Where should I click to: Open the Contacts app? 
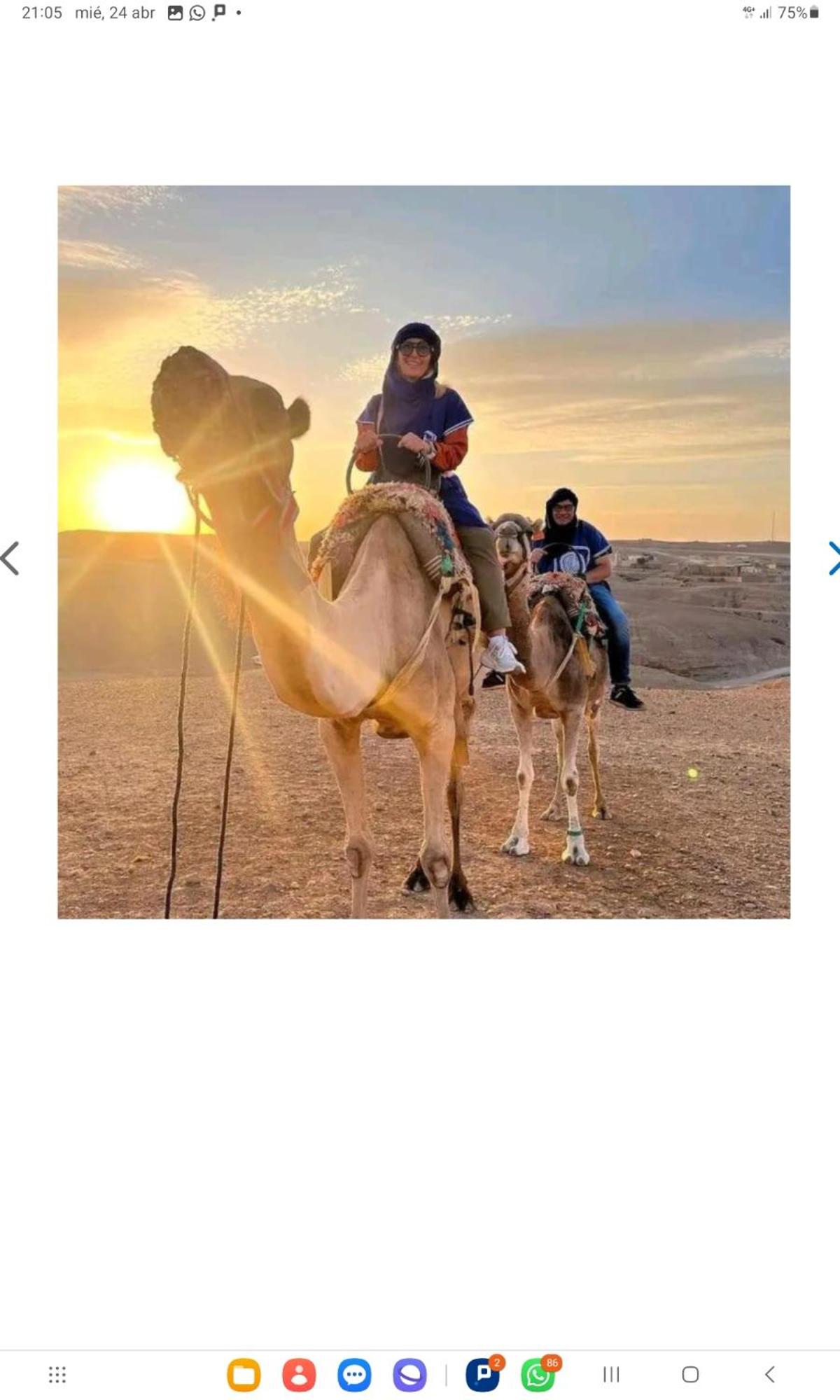coord(299,1375)
